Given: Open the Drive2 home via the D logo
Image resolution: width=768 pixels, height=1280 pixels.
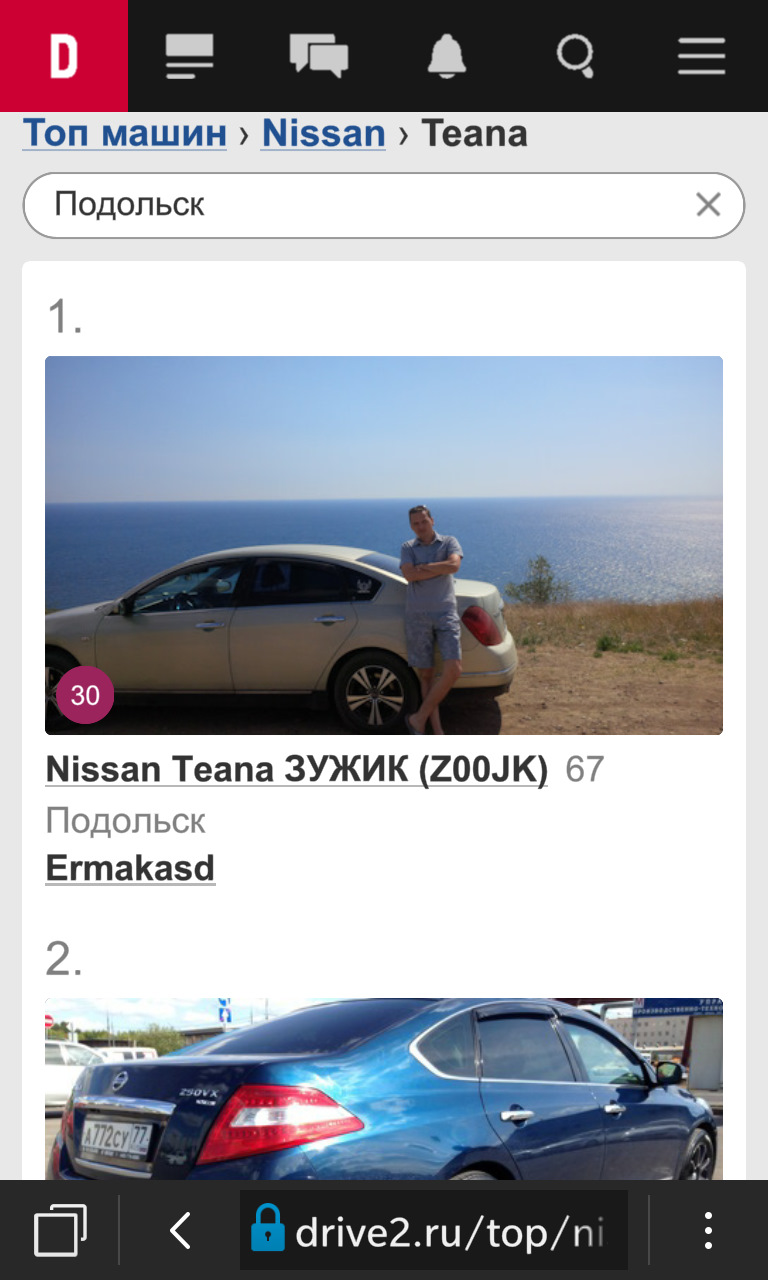Looking at the screenshot, I should [63, 55].
